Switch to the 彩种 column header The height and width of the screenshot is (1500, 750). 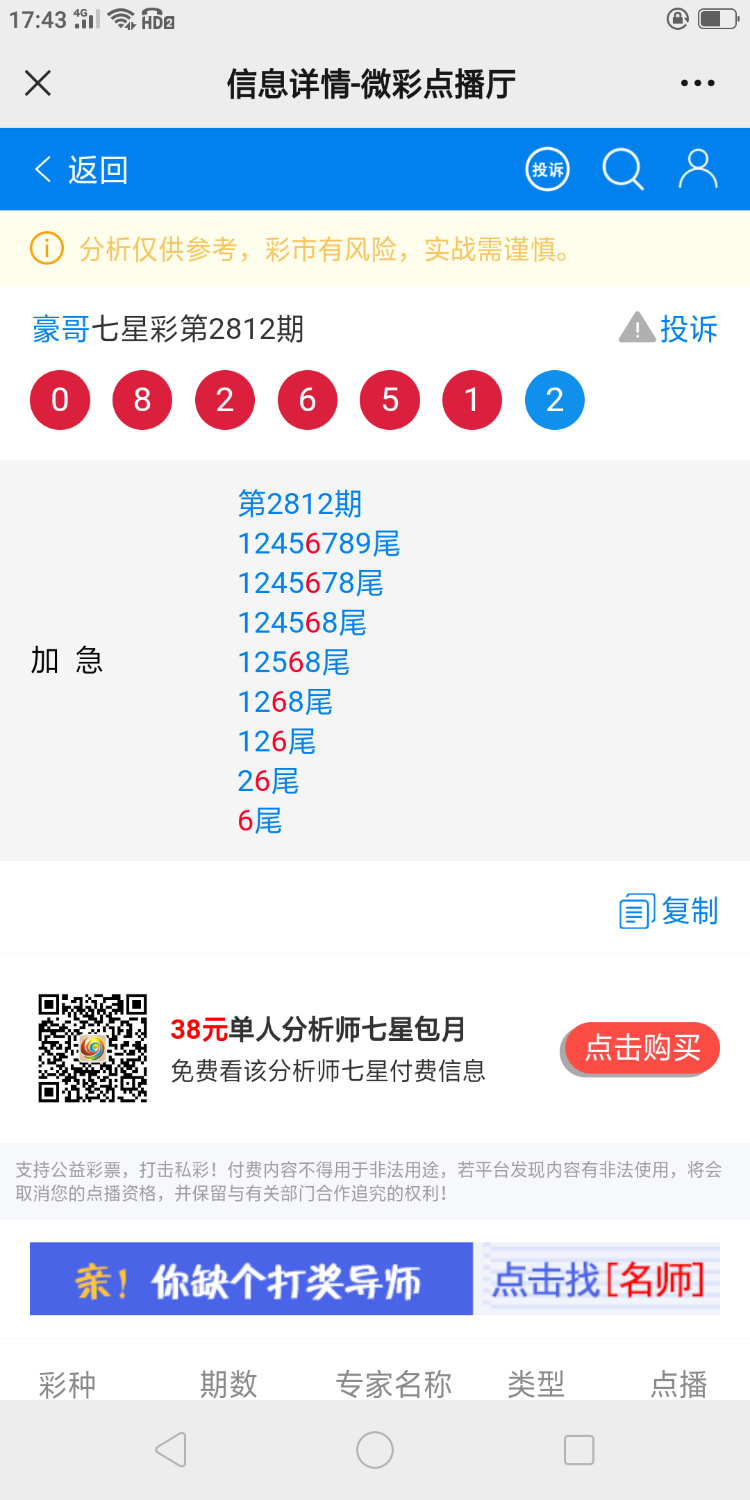67,1385
